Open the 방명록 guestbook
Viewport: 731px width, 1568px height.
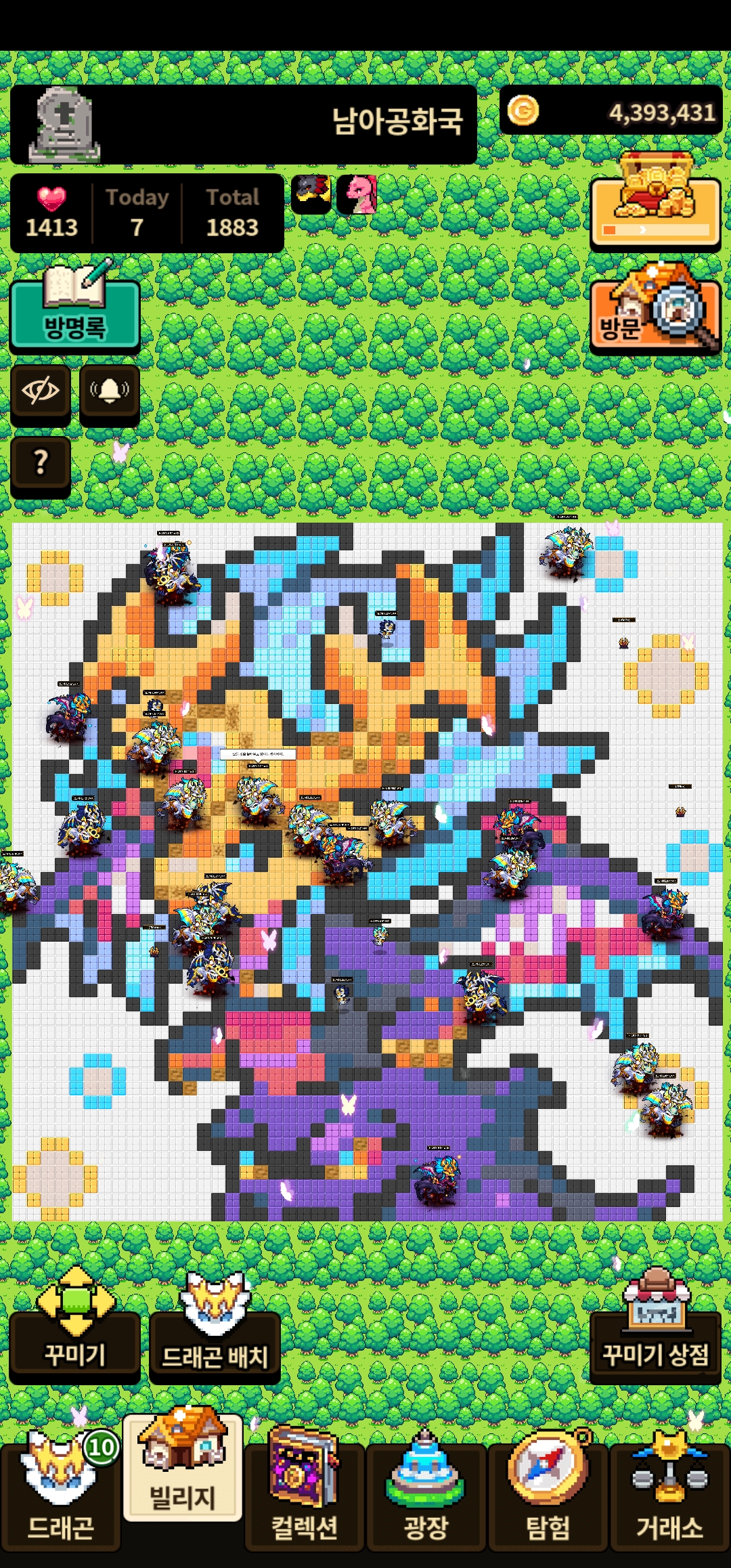74,315
